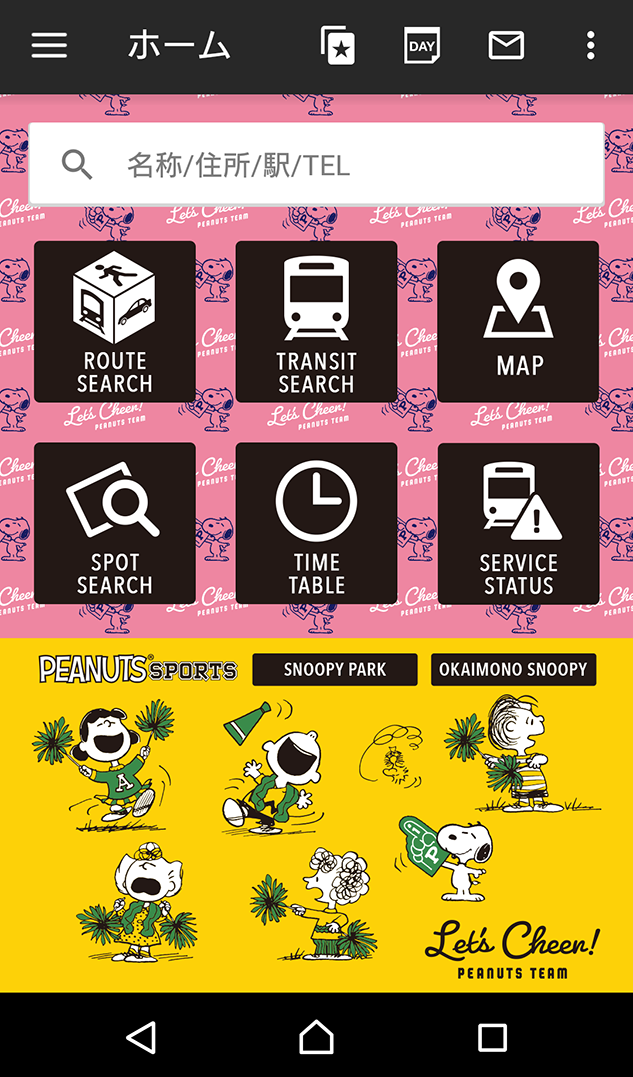Image resolution: width=633 pixels, height=1077 pixels.
Task: Open the overflow menu
Action: [x=591, y=46]
